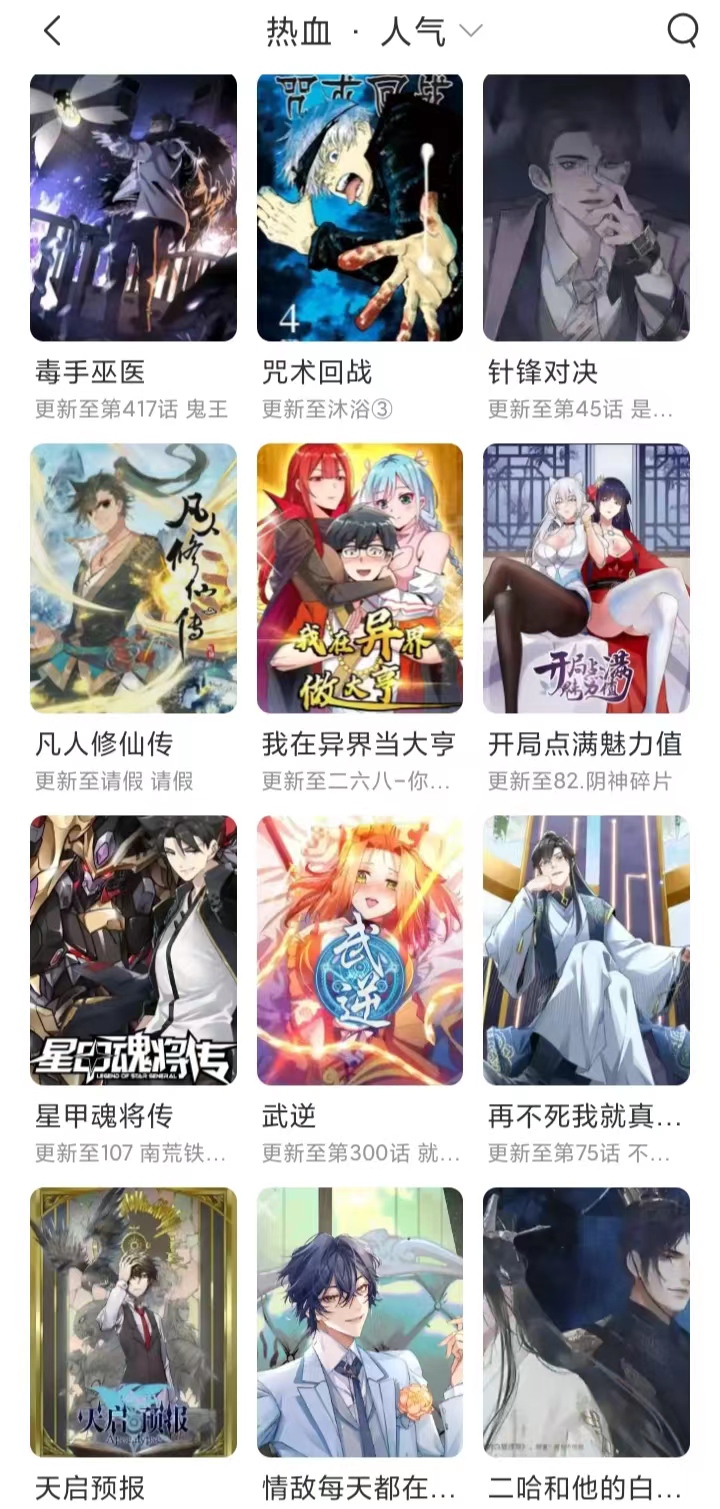Open the comic 咒术回战
Screen dimensions: 720x1509
click(359, 208)
